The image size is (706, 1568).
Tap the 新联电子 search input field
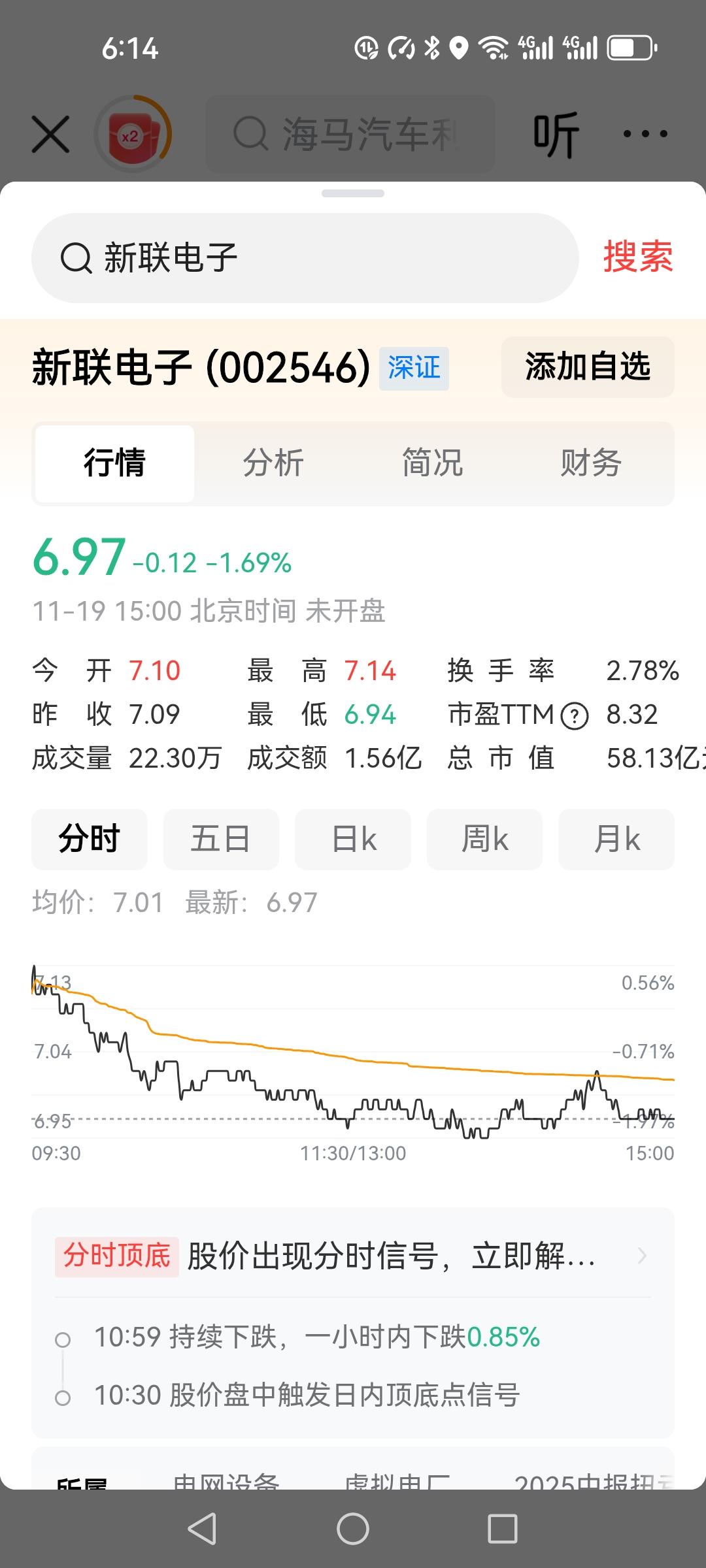click(x=305, y=258)
